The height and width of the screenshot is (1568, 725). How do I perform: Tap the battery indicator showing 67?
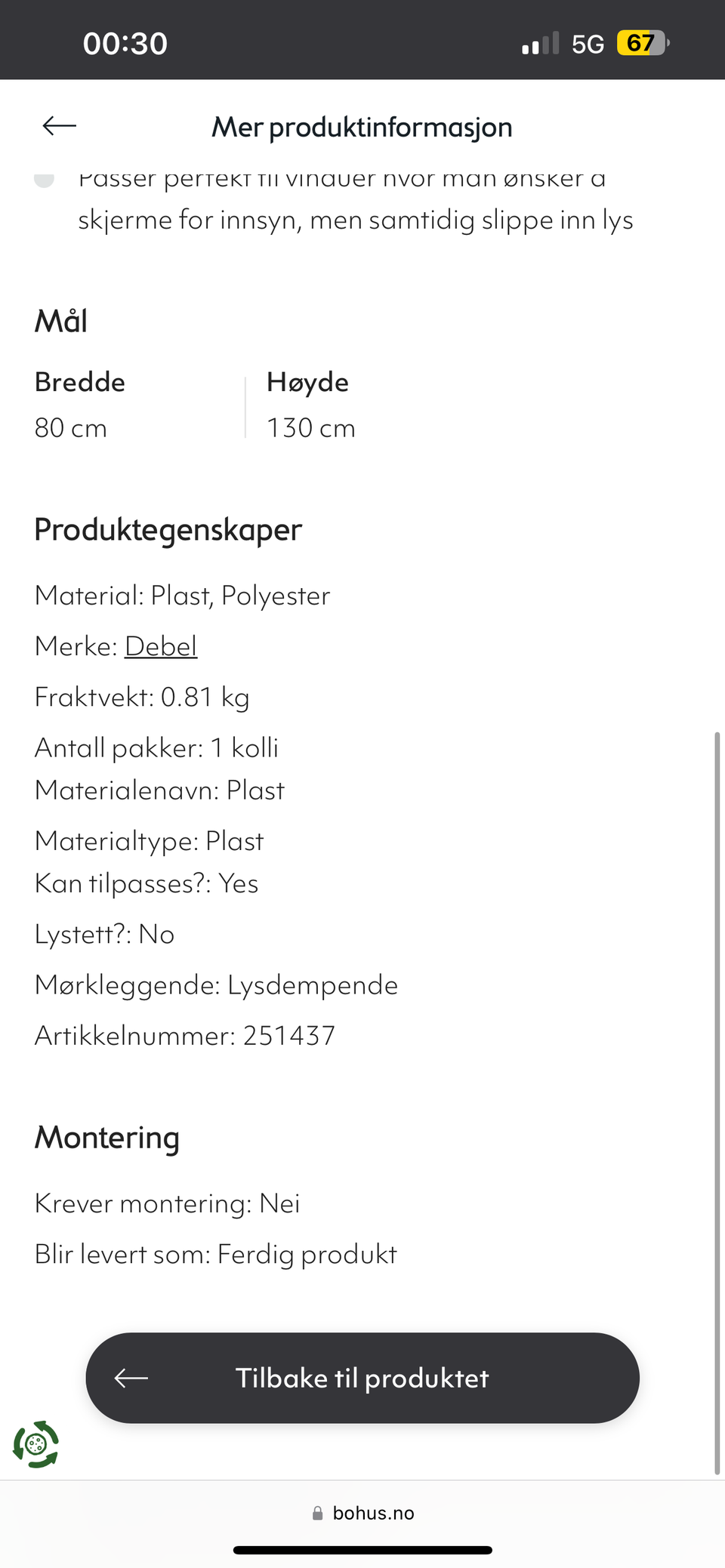[x=639, y=43]
